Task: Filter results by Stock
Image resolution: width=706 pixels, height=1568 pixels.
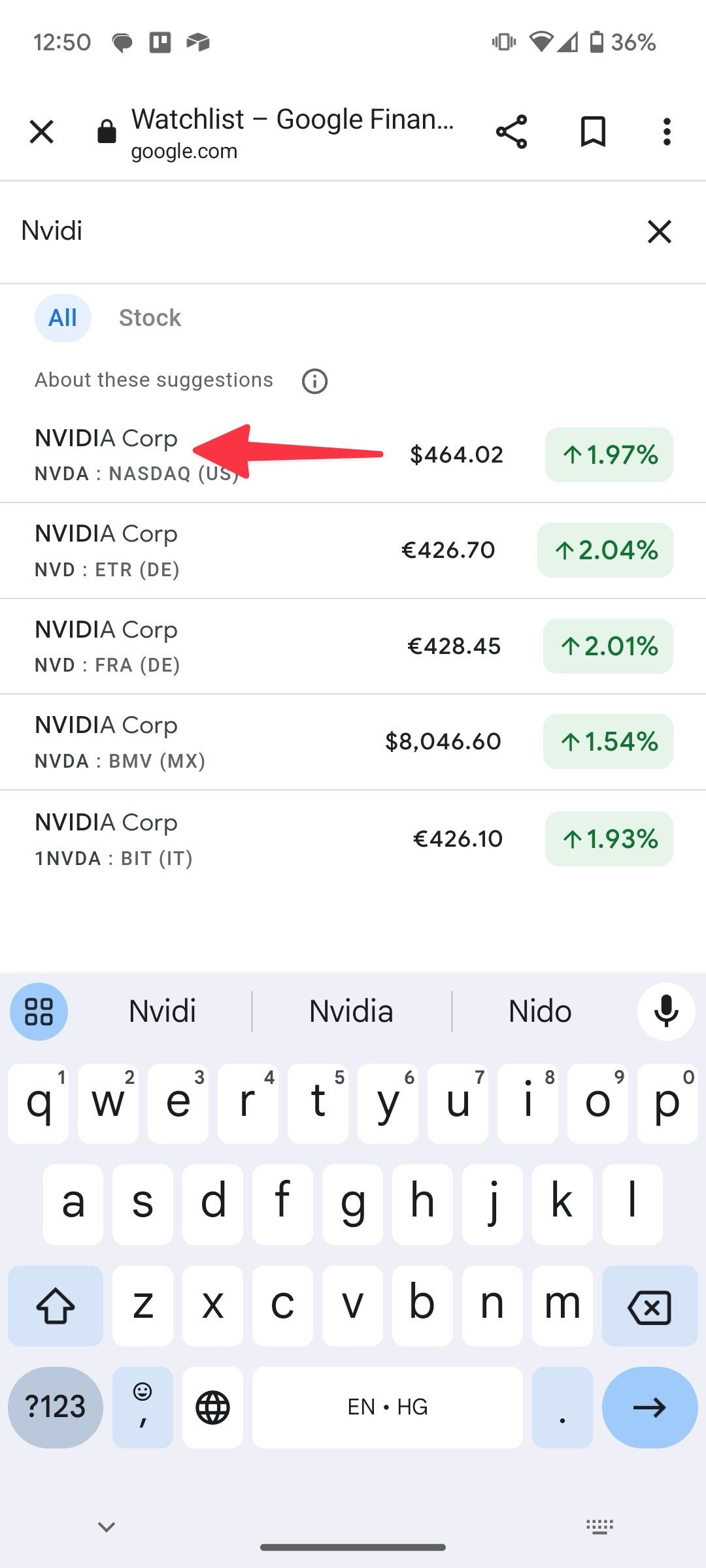Action: point(150,318)
